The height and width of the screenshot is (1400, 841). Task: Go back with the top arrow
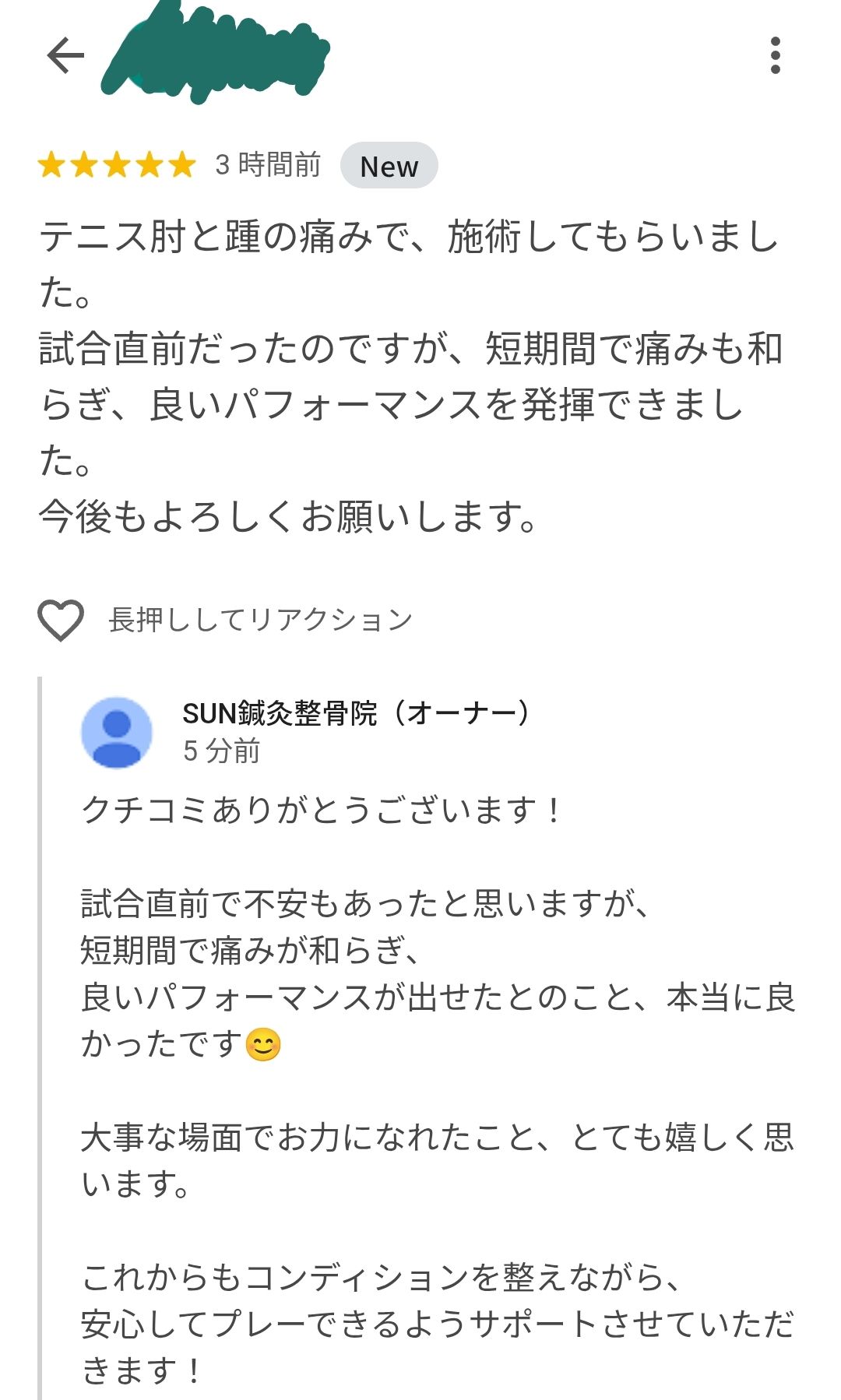click(x=65, y=55)
